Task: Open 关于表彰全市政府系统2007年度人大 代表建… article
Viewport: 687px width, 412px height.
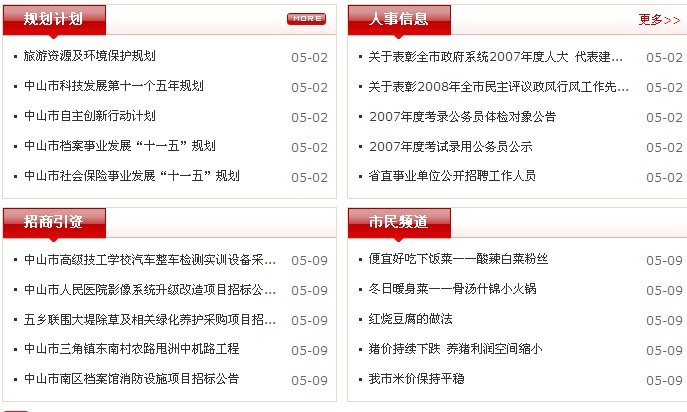Action: (489, 57)
